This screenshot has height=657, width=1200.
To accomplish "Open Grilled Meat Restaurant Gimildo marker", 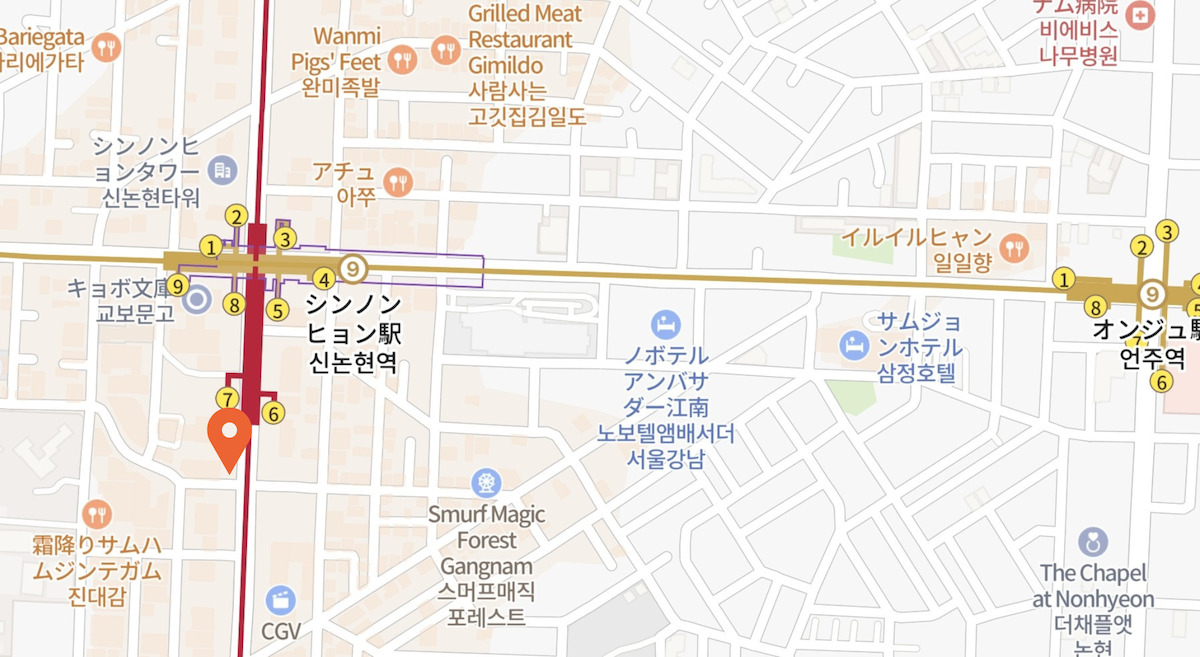I will coord(446,50).
